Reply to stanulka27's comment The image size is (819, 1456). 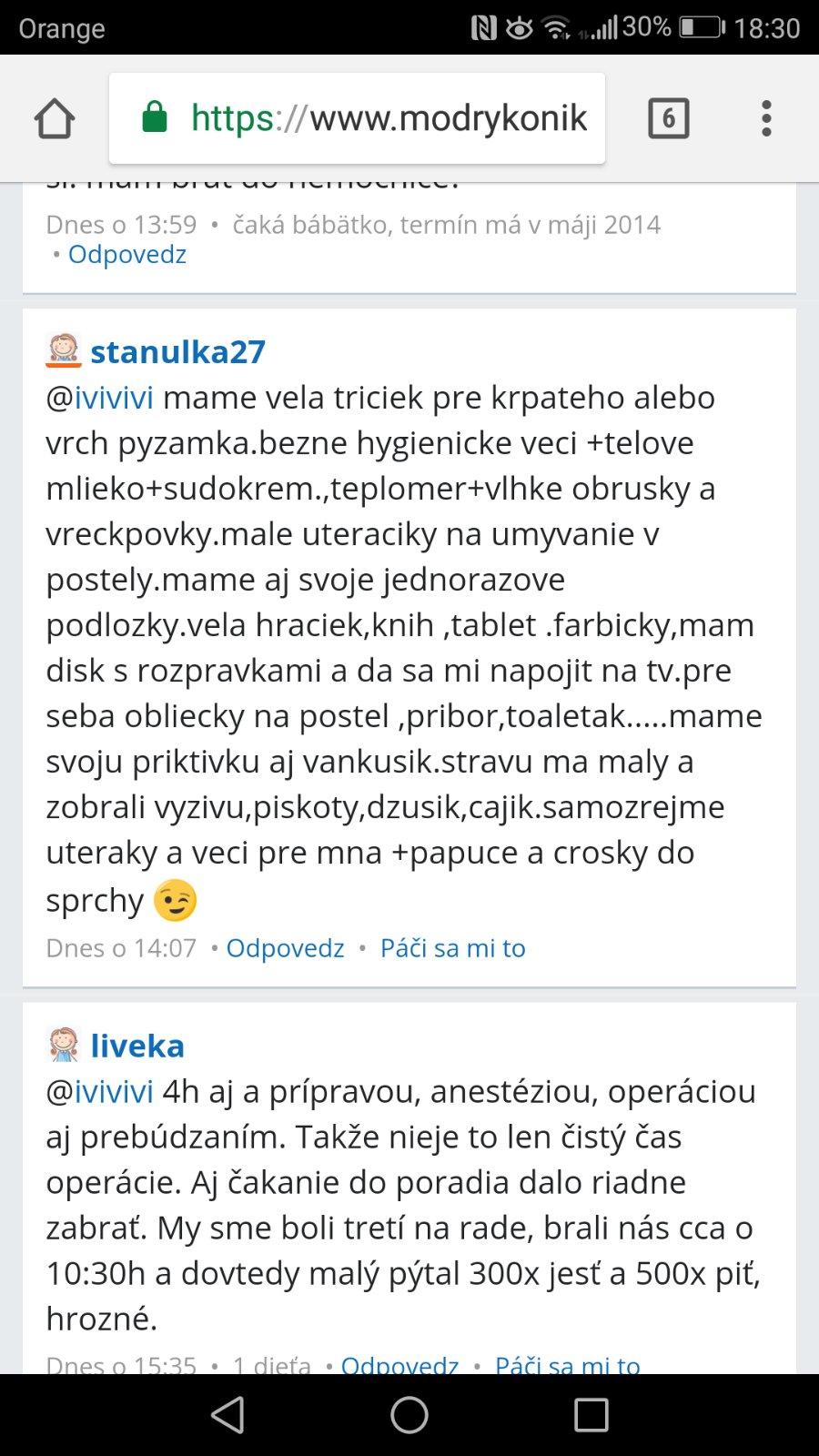[x=285, y=948]
